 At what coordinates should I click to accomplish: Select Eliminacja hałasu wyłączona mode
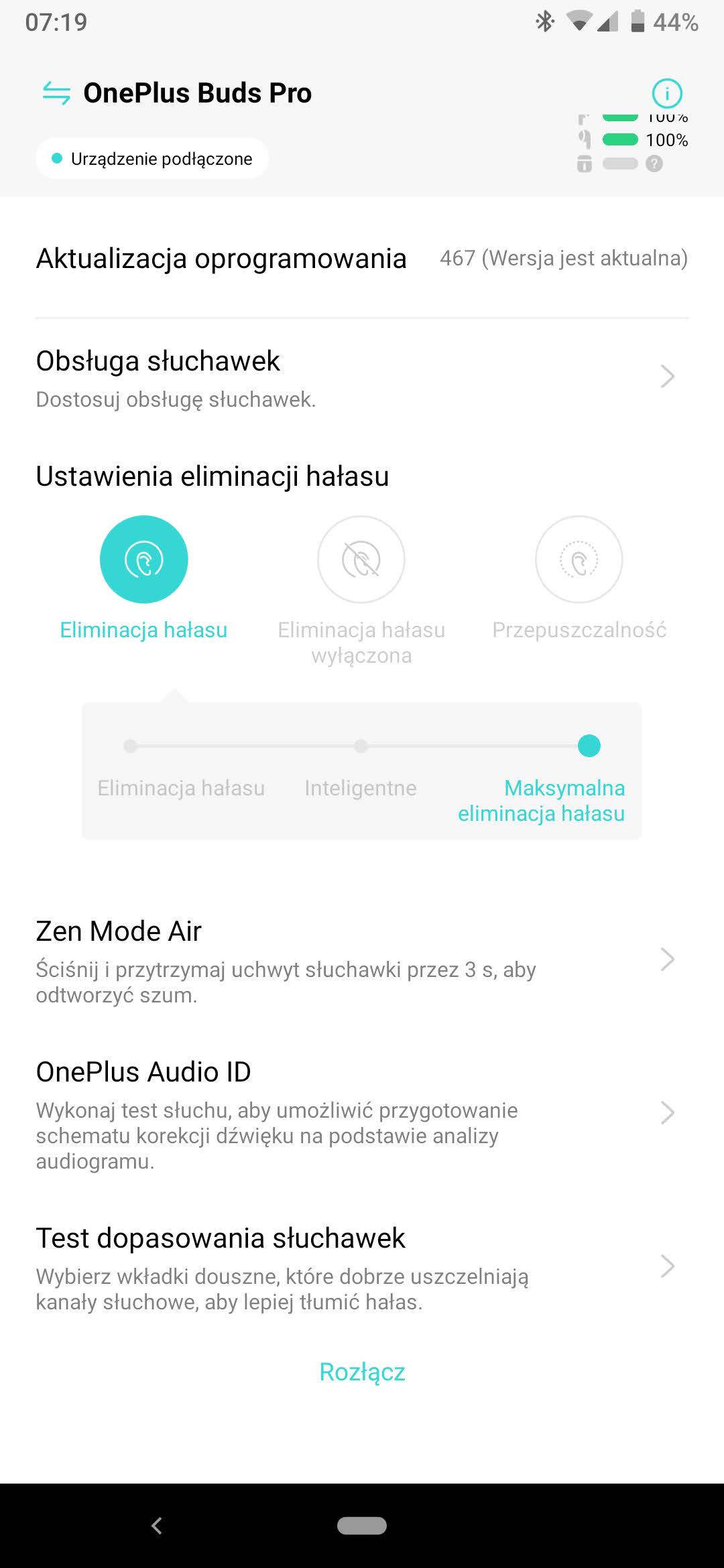[361, 560]
